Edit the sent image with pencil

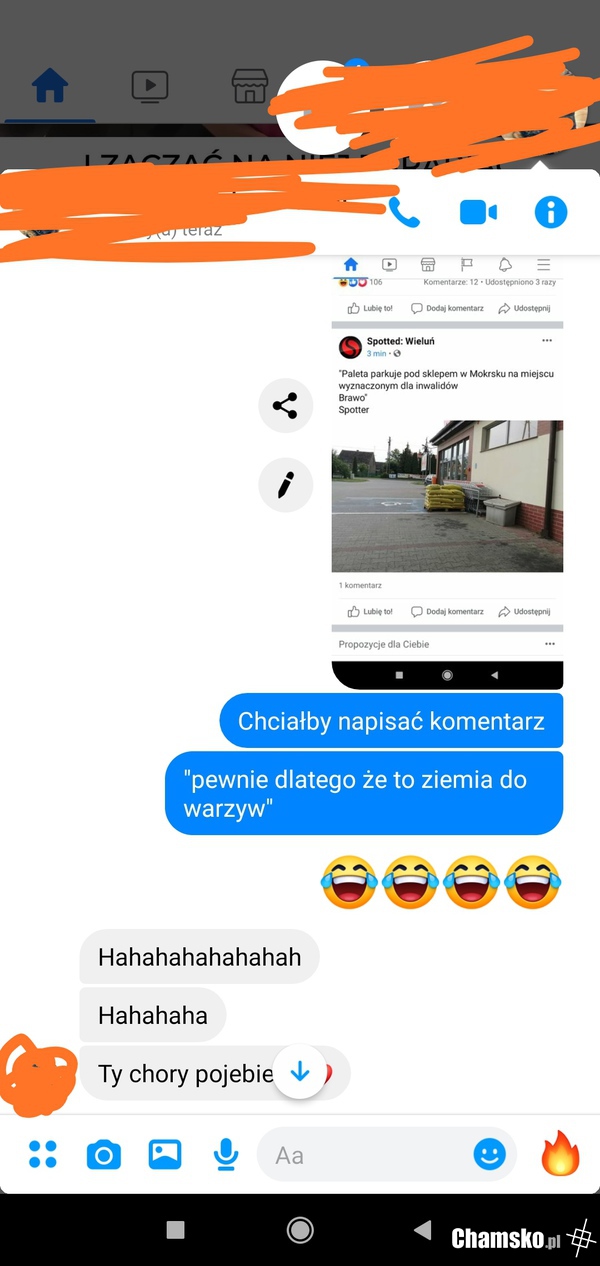(x=285, y=485)
